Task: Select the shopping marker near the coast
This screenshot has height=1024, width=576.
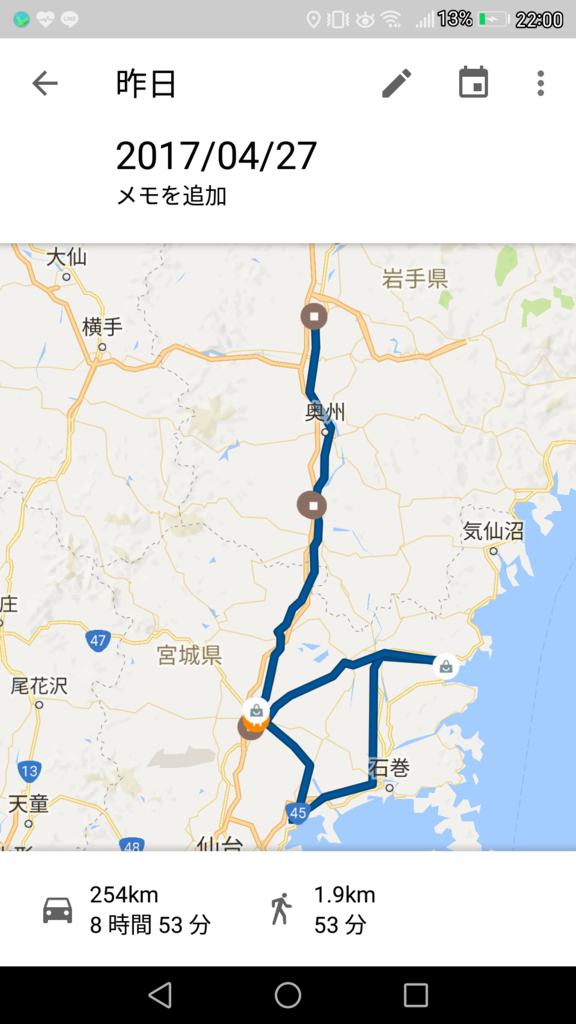Action: tap(445, 667)
